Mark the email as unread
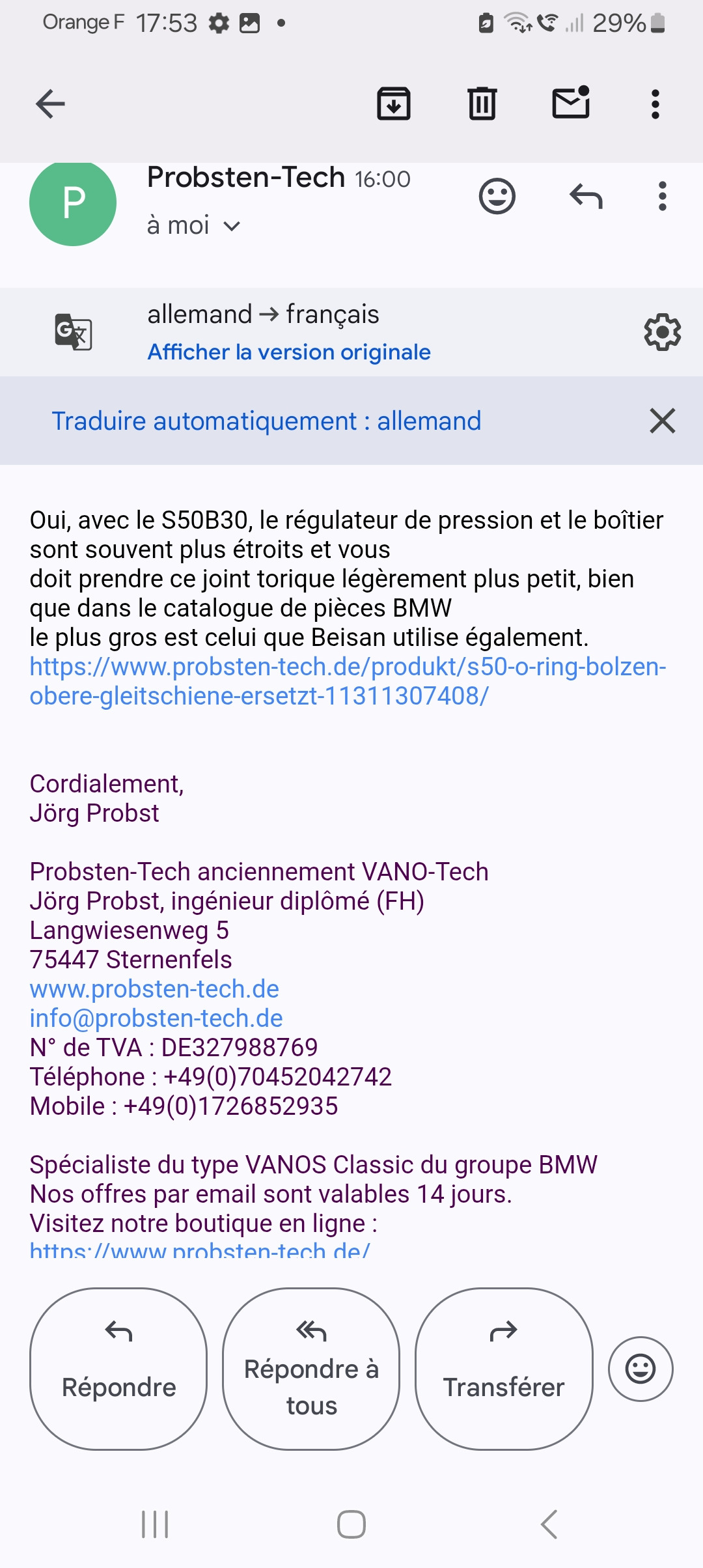This screenshot has width=703, height=1568. (571, 102)
